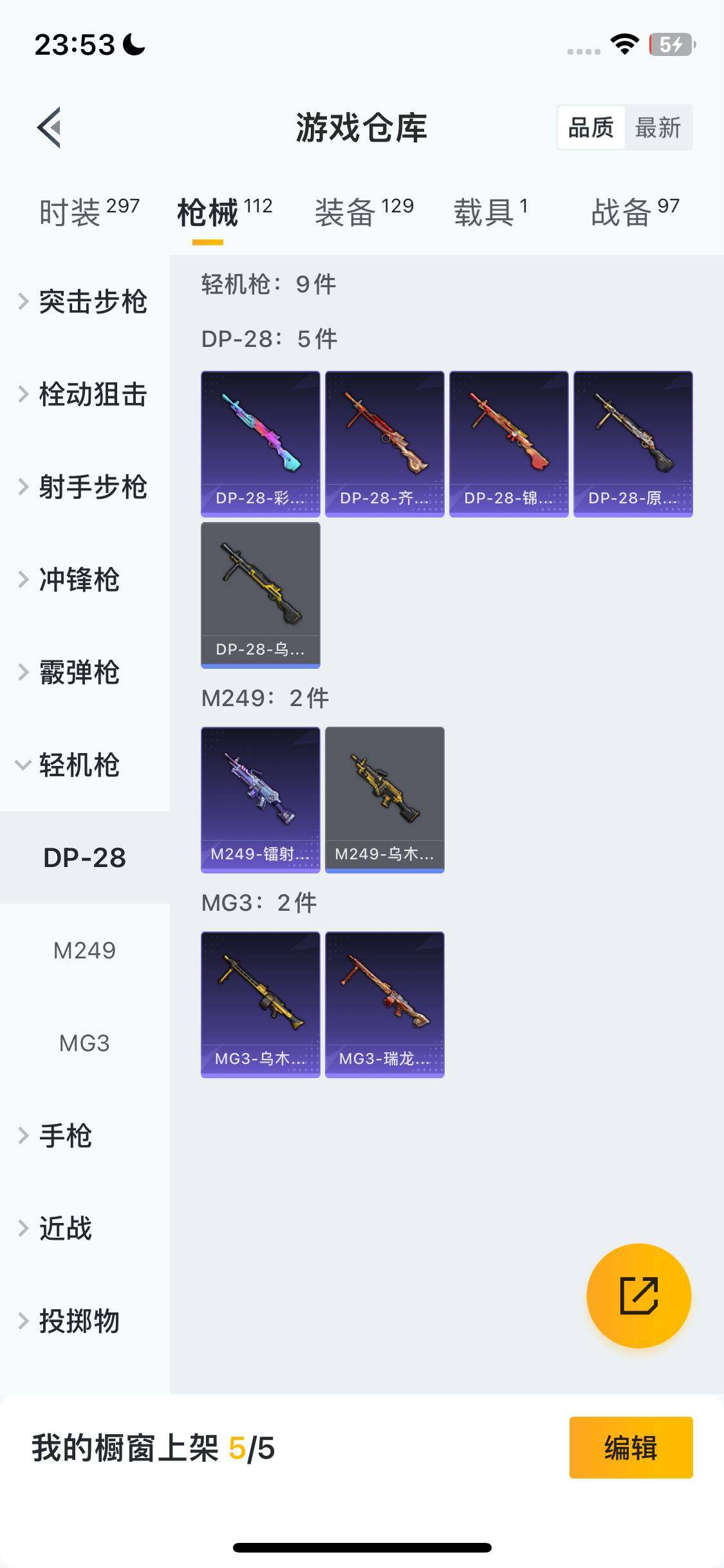Open the DP-28-彩 skin tile
This screenshot has width=724, height=1568.
tap(260, 443)
